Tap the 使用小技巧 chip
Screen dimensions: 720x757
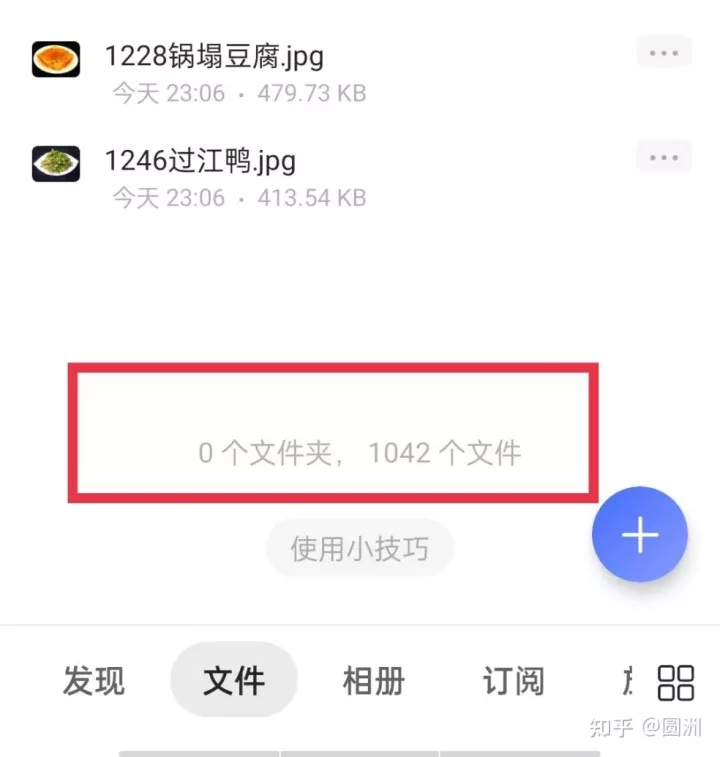point(360,548)
